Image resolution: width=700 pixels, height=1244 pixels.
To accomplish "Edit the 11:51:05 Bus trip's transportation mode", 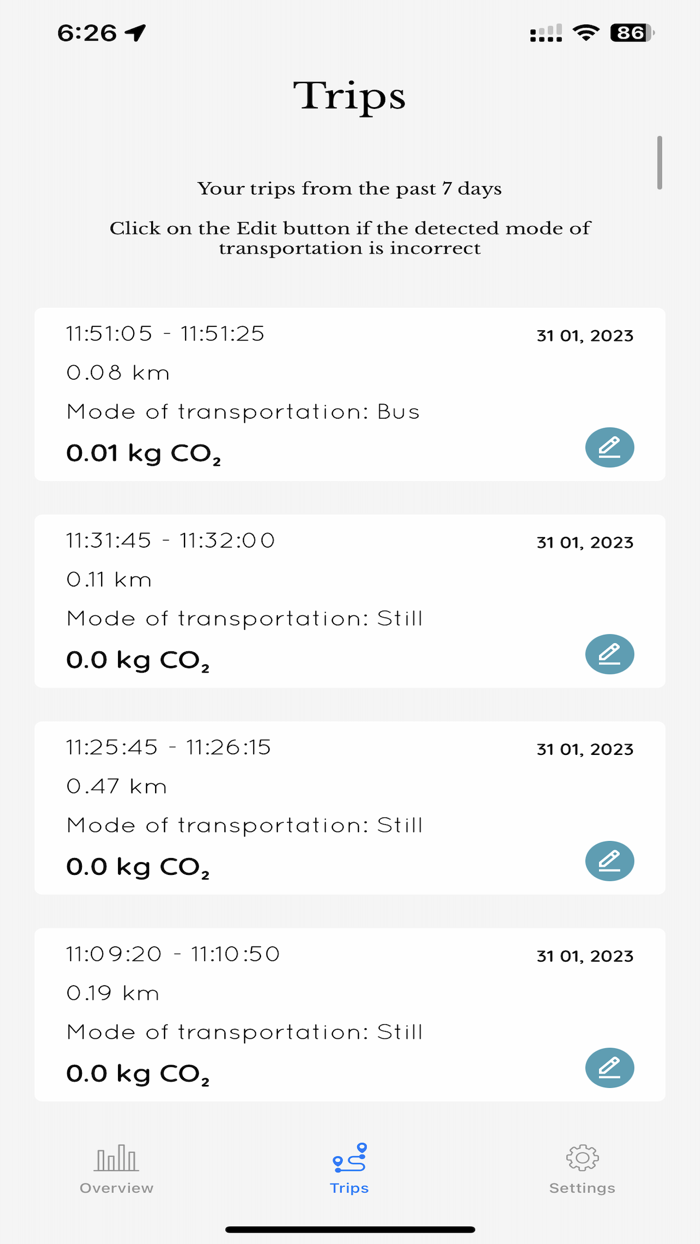I will tap(609, 447).
